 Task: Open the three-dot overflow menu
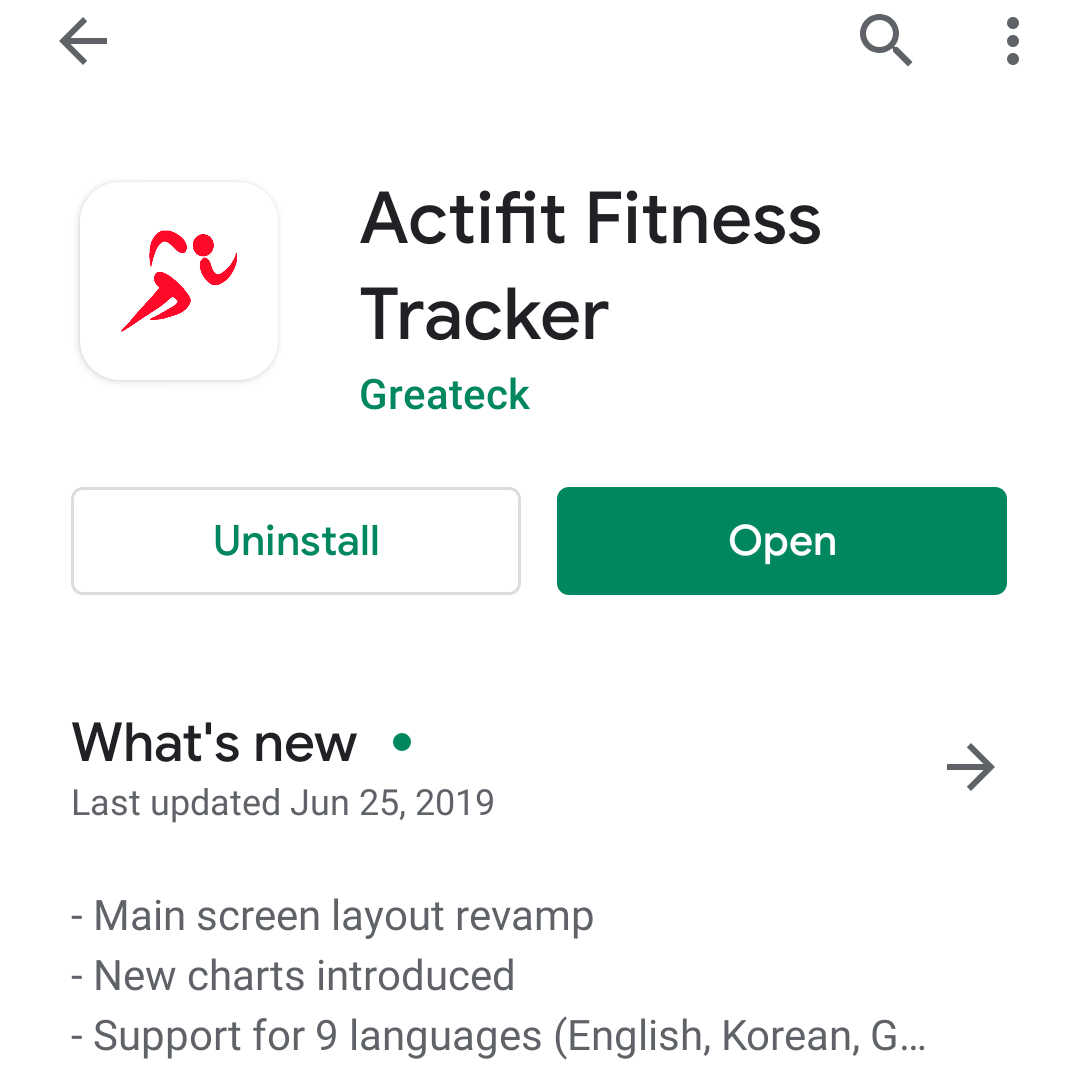(1013, 42)
